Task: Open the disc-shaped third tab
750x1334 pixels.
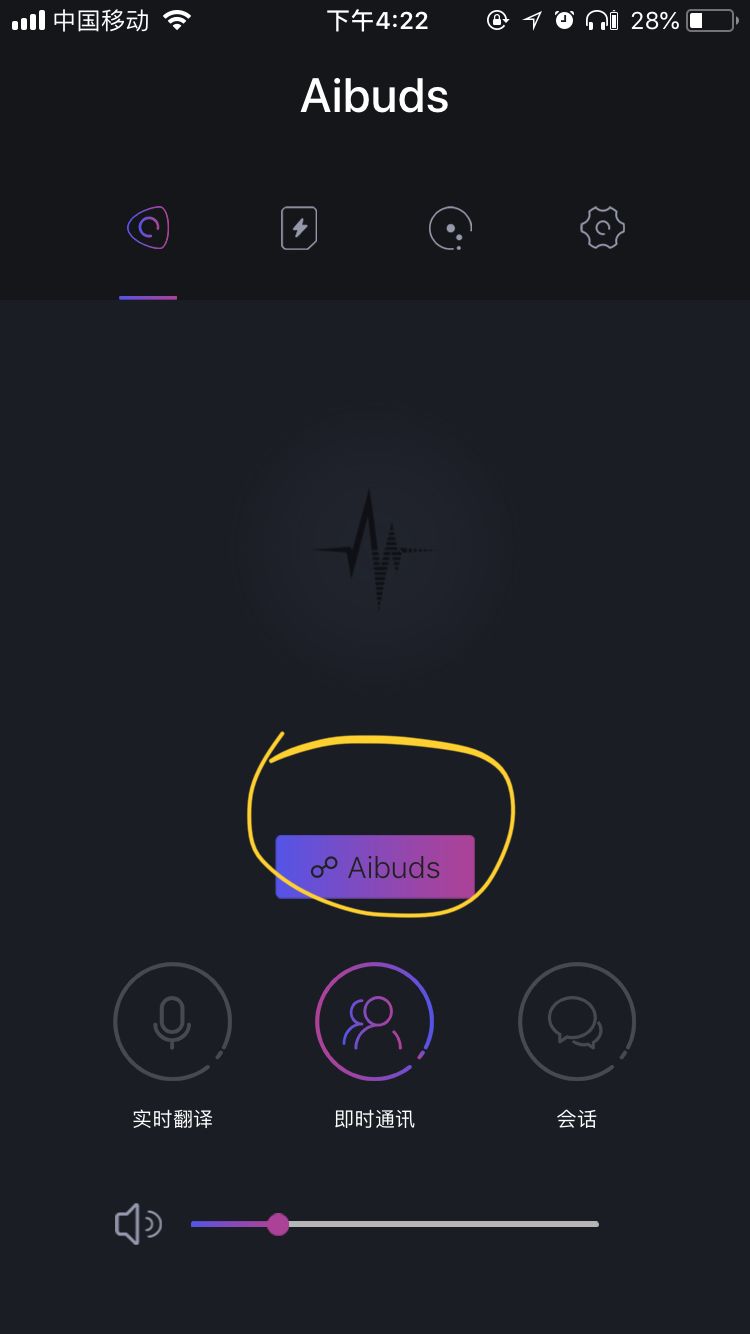Action: (x=450, y=228)
